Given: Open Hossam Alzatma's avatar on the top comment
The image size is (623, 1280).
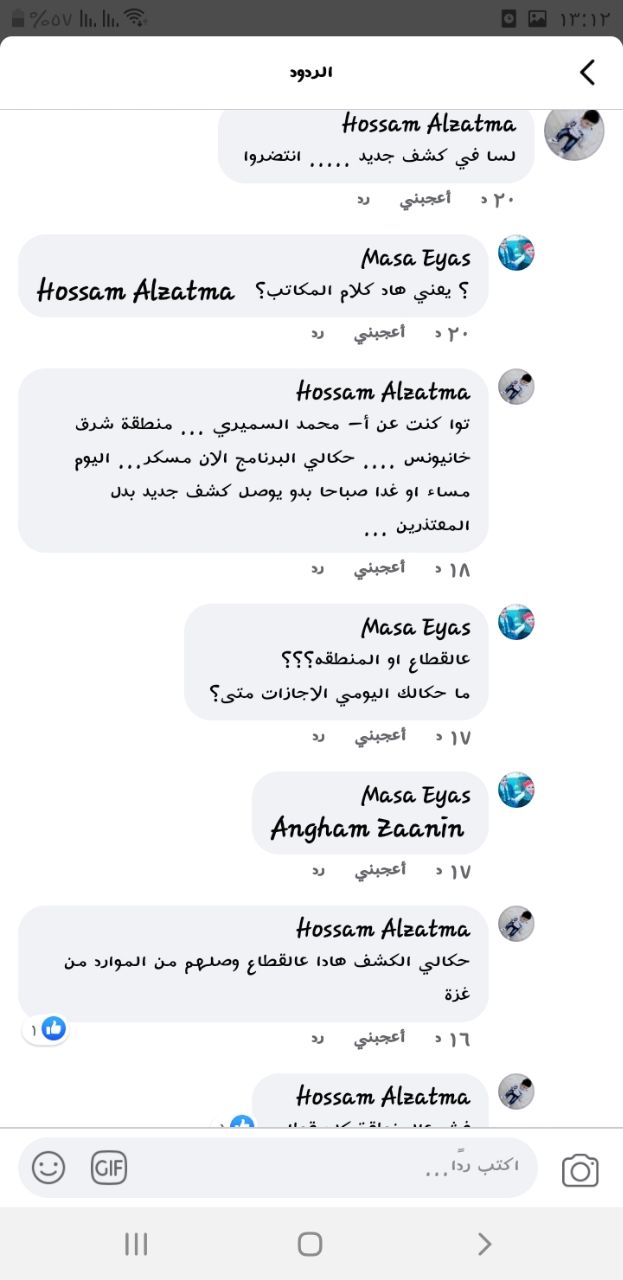Looking at the screenshot, I should pyautogui.click(x=574, y=131).
